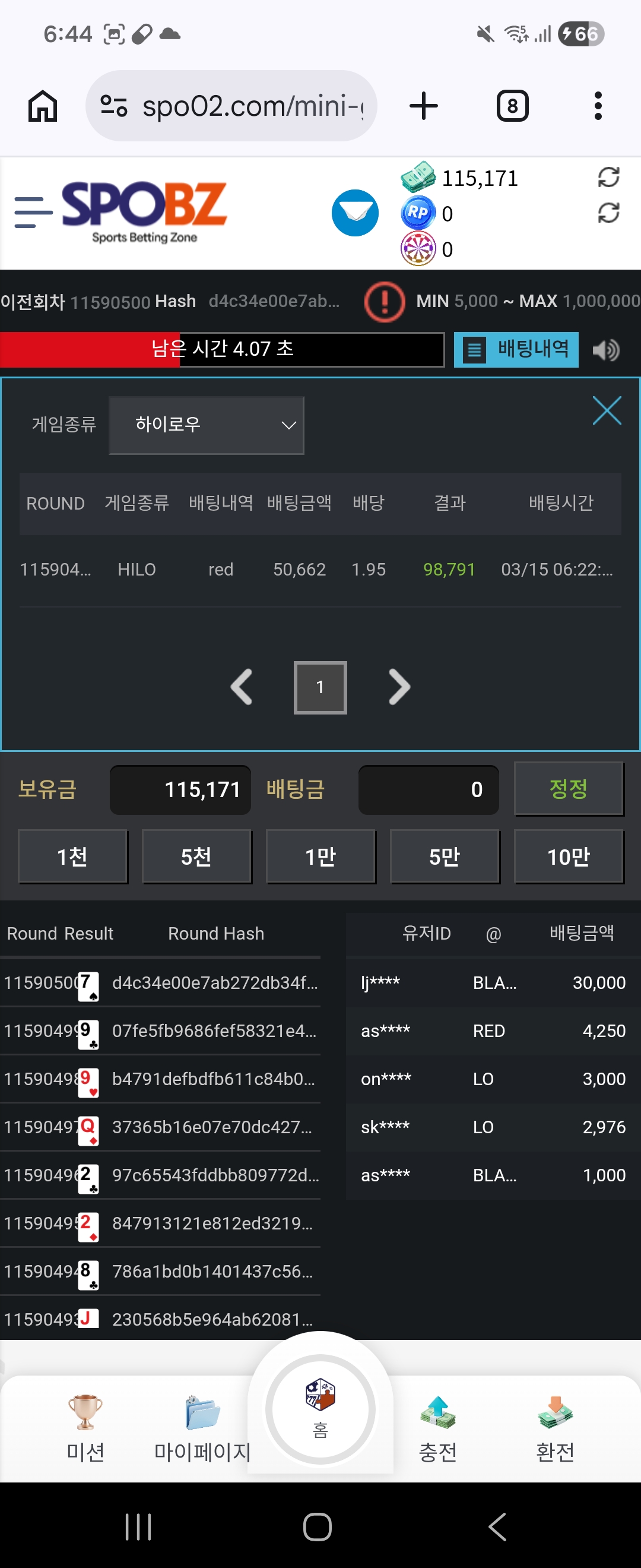The width and height of the screenshot is (641, 1568).
Task: Open the 환전 withdrawal tab
Action: pyautogui.click(x=554, y=1427)
